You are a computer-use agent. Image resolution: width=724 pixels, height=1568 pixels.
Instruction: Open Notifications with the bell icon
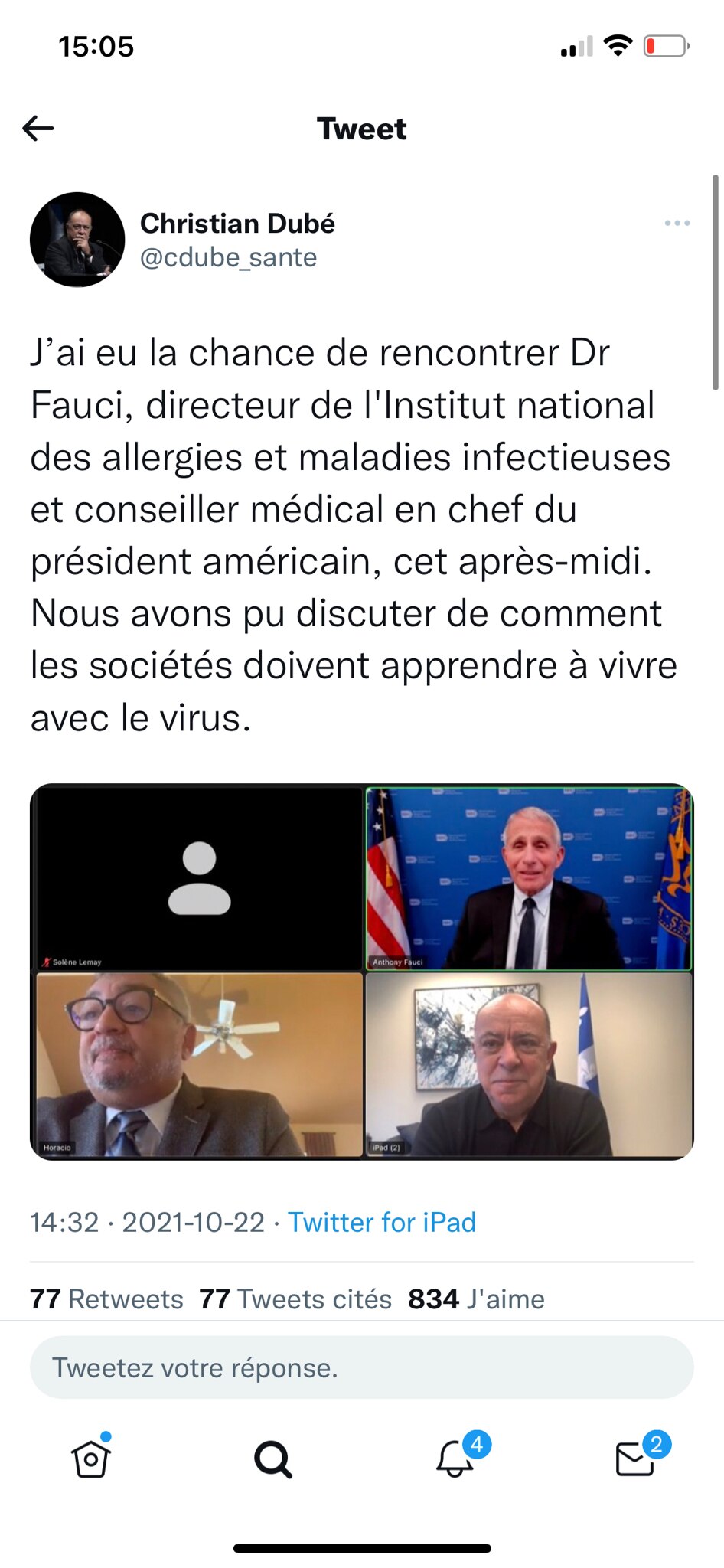click(455, 1461)
